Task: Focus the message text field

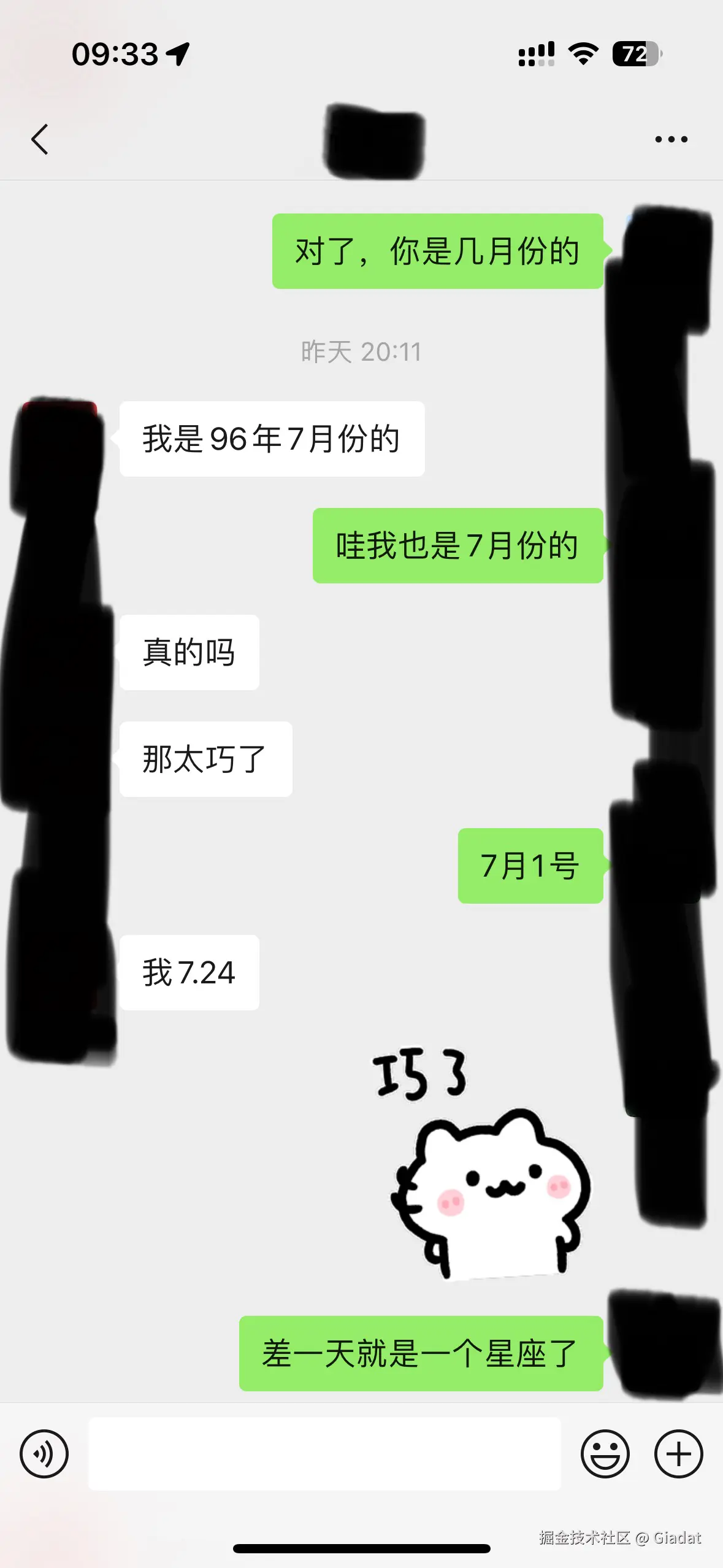Action: pos(324,1453)
